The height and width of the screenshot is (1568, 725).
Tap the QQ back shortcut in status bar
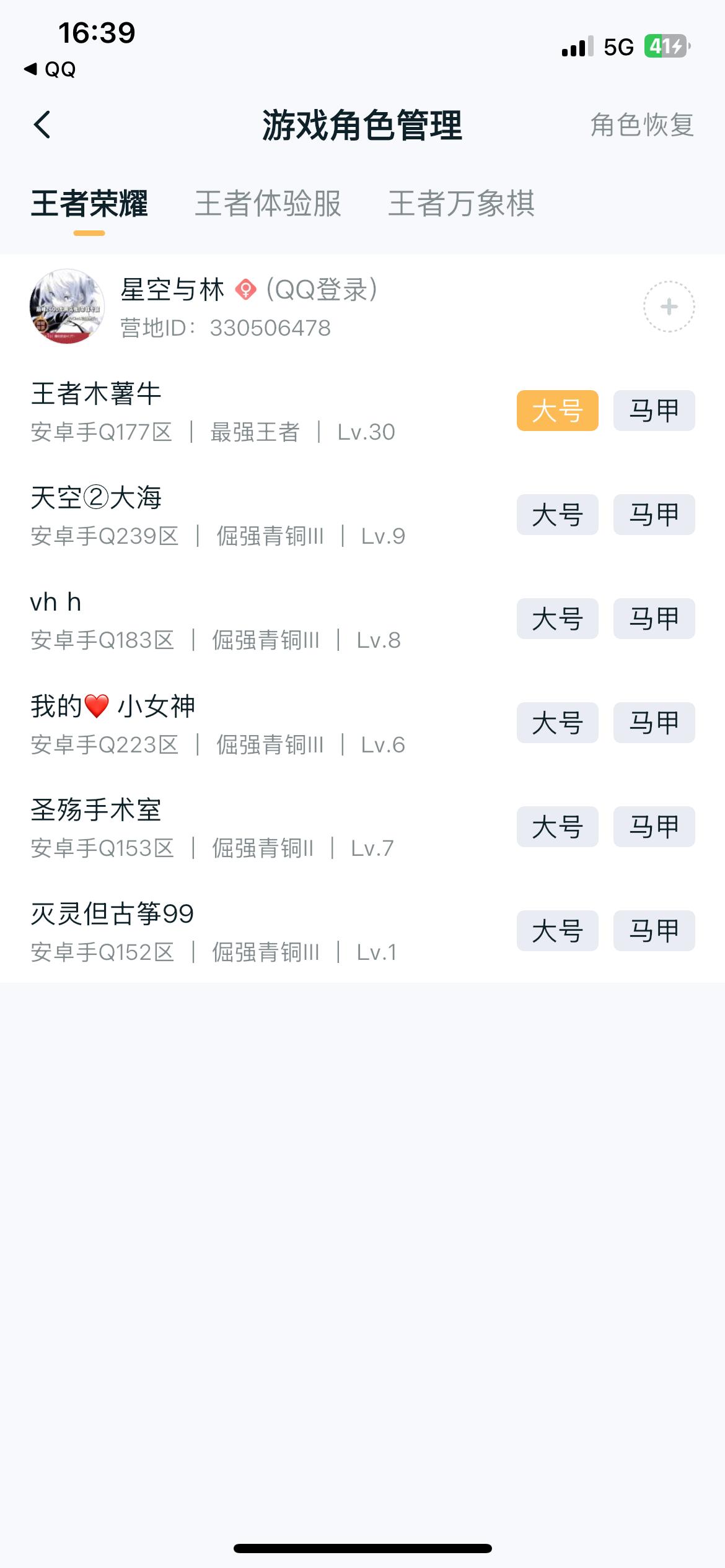tap(50, 70)
